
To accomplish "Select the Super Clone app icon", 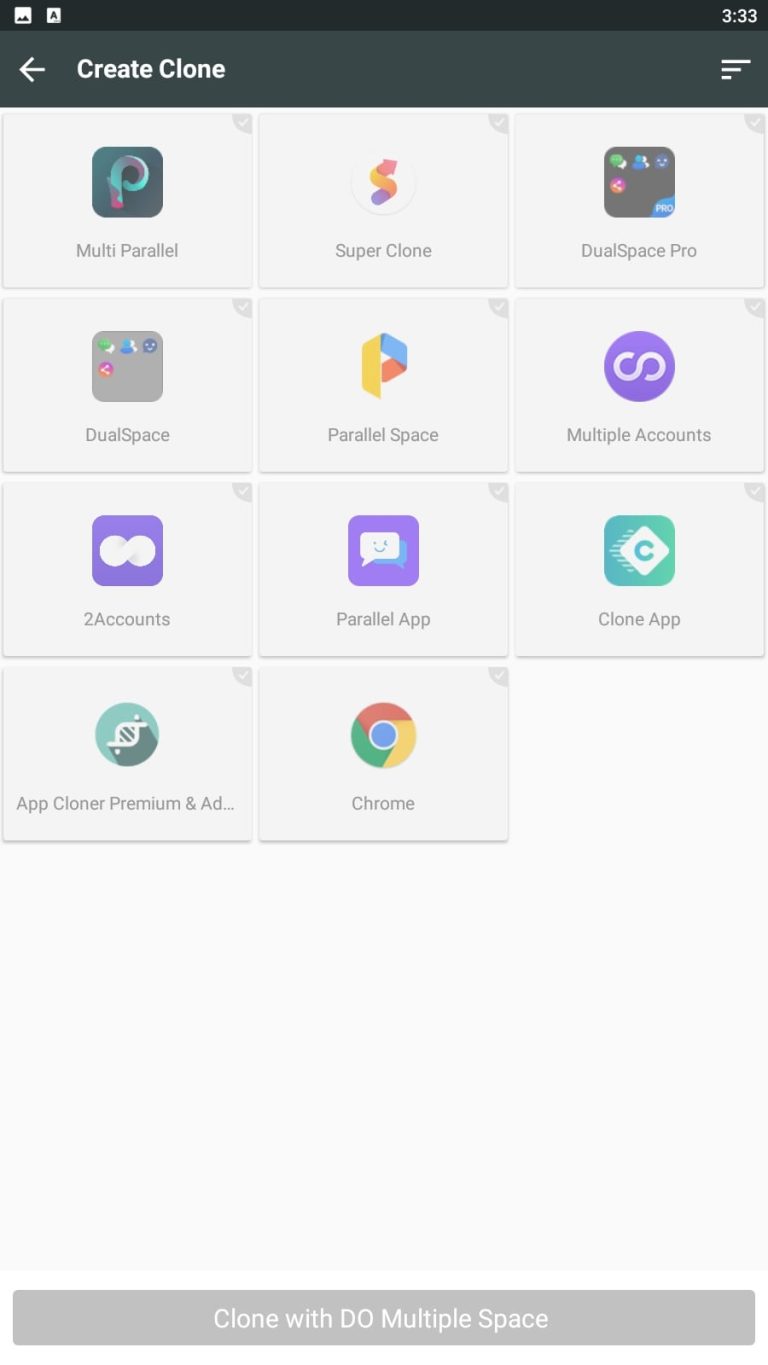I will click(383, 182).
